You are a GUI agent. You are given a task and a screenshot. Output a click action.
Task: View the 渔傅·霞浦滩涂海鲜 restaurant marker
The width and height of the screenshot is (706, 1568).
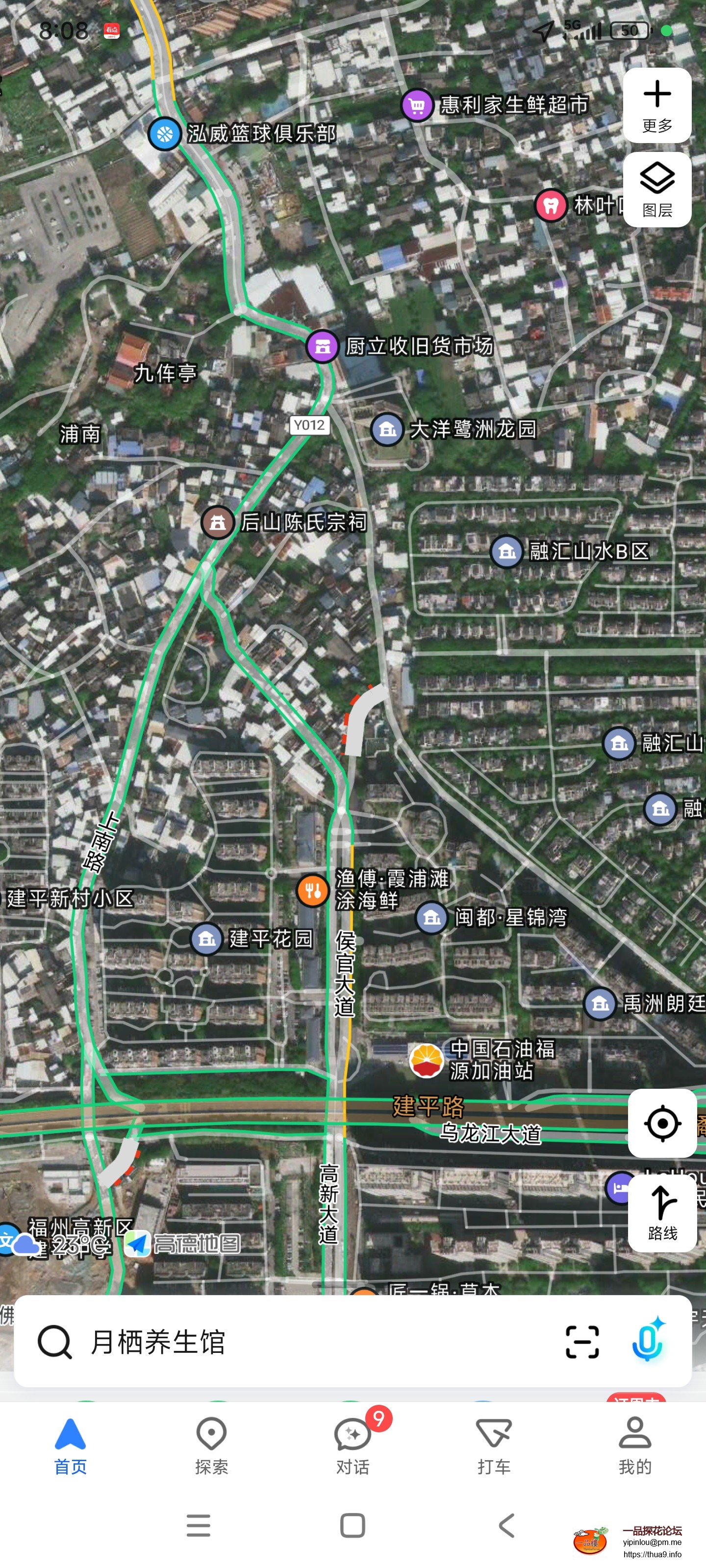[x=313, y=890]
